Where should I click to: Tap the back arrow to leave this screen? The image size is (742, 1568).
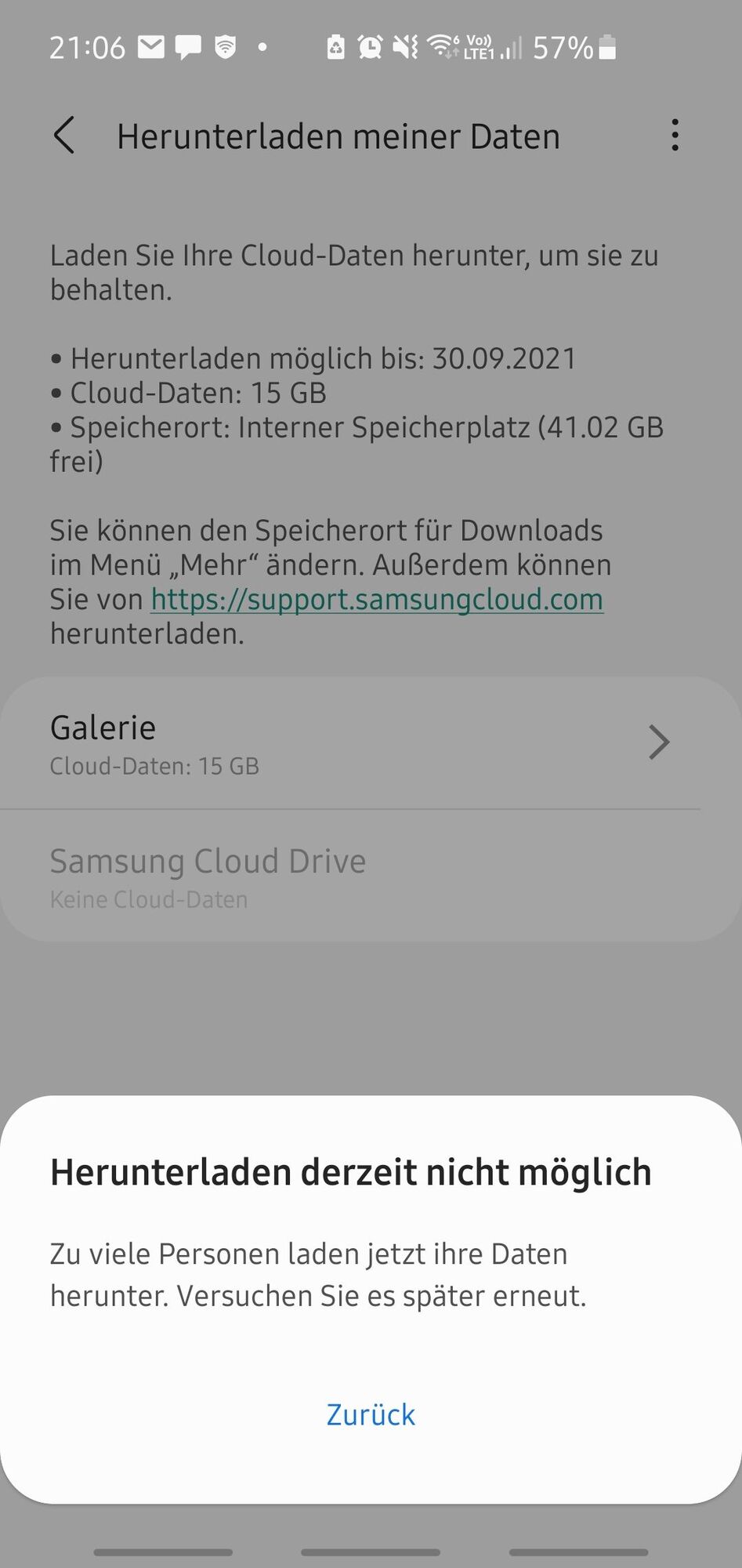[x=64, y=135]
